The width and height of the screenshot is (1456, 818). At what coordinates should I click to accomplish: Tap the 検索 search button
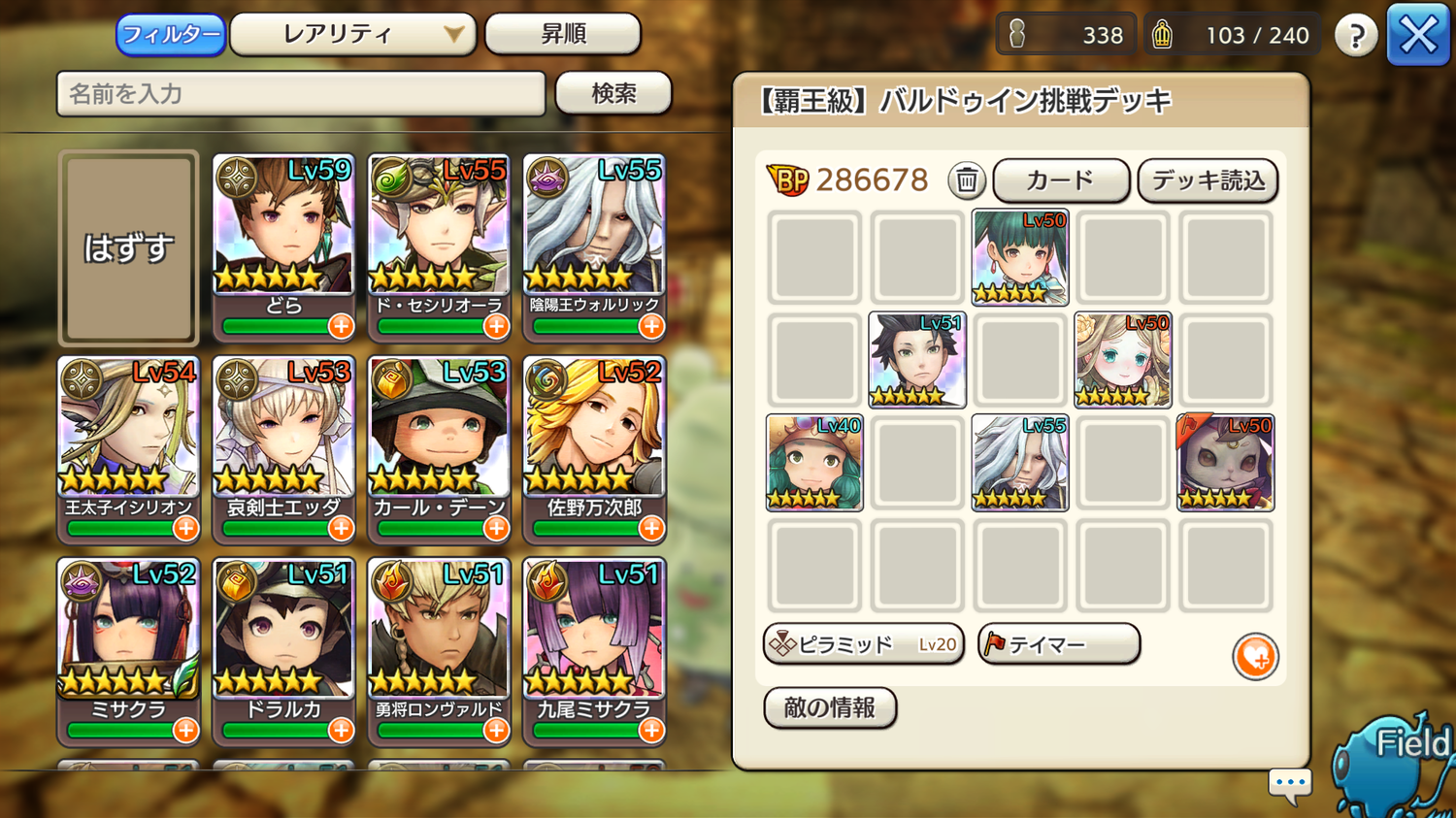click(612, 94)
